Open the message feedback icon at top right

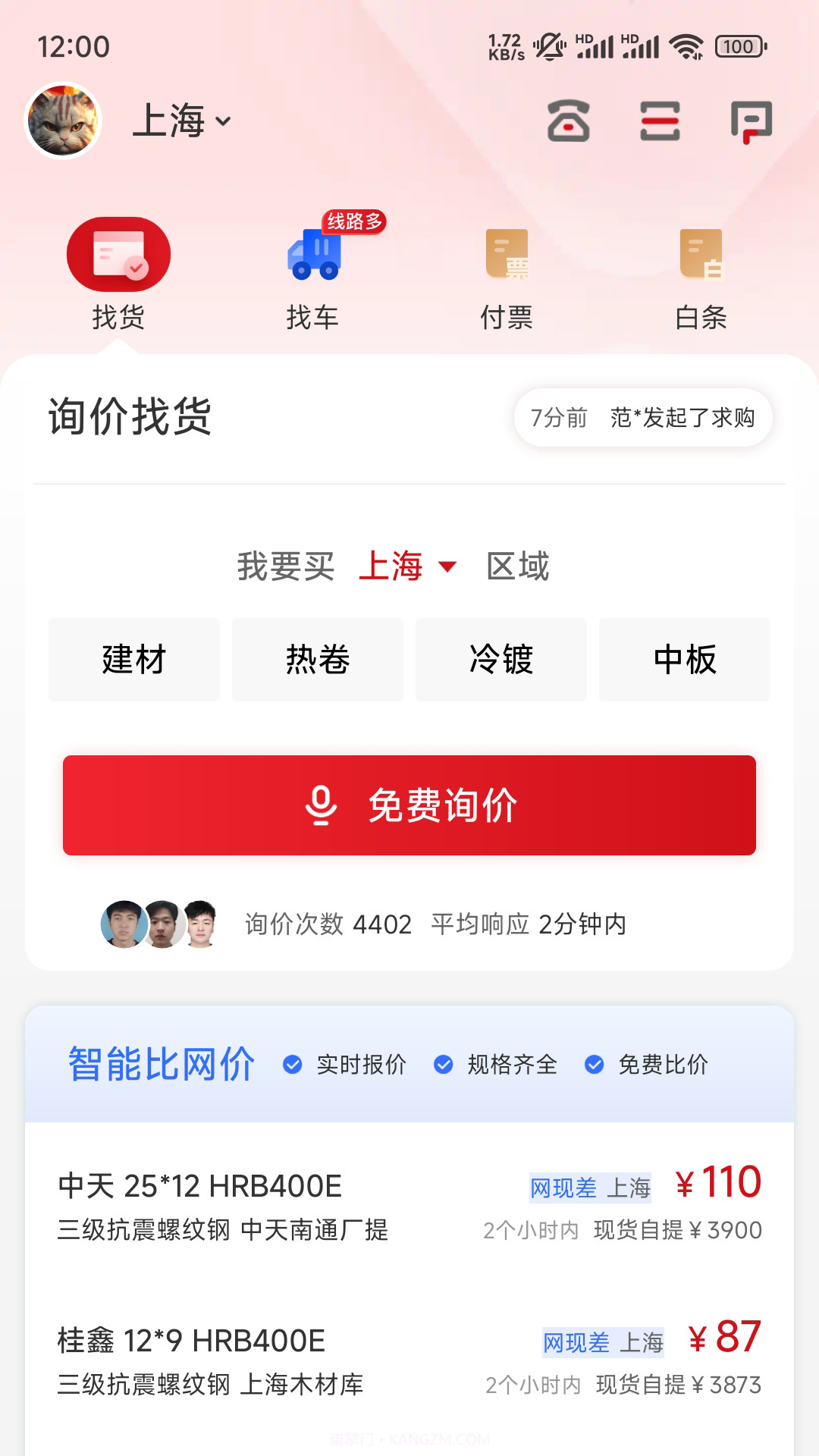tap(751, 121)
